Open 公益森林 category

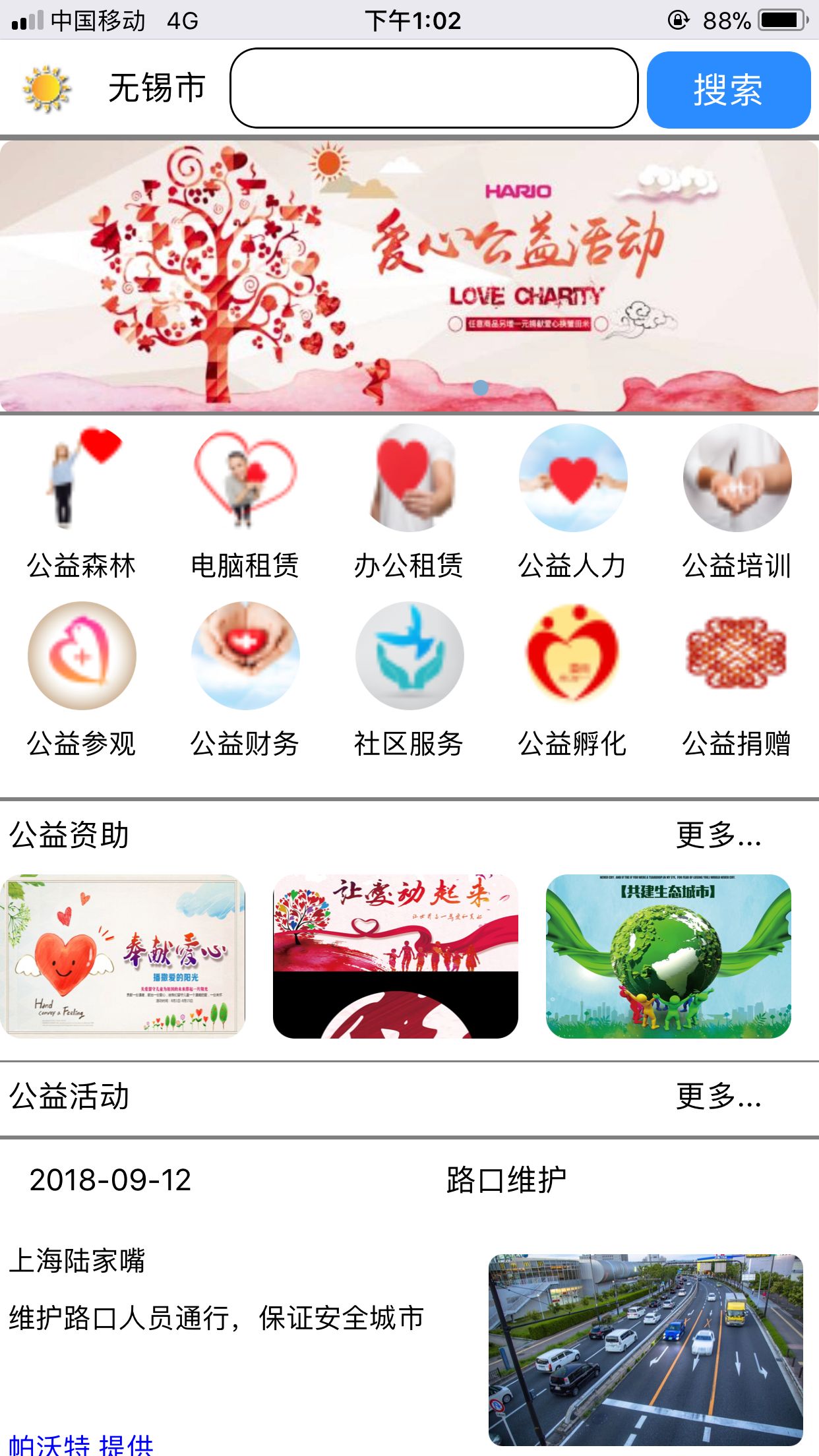click(x=82, y=502)
